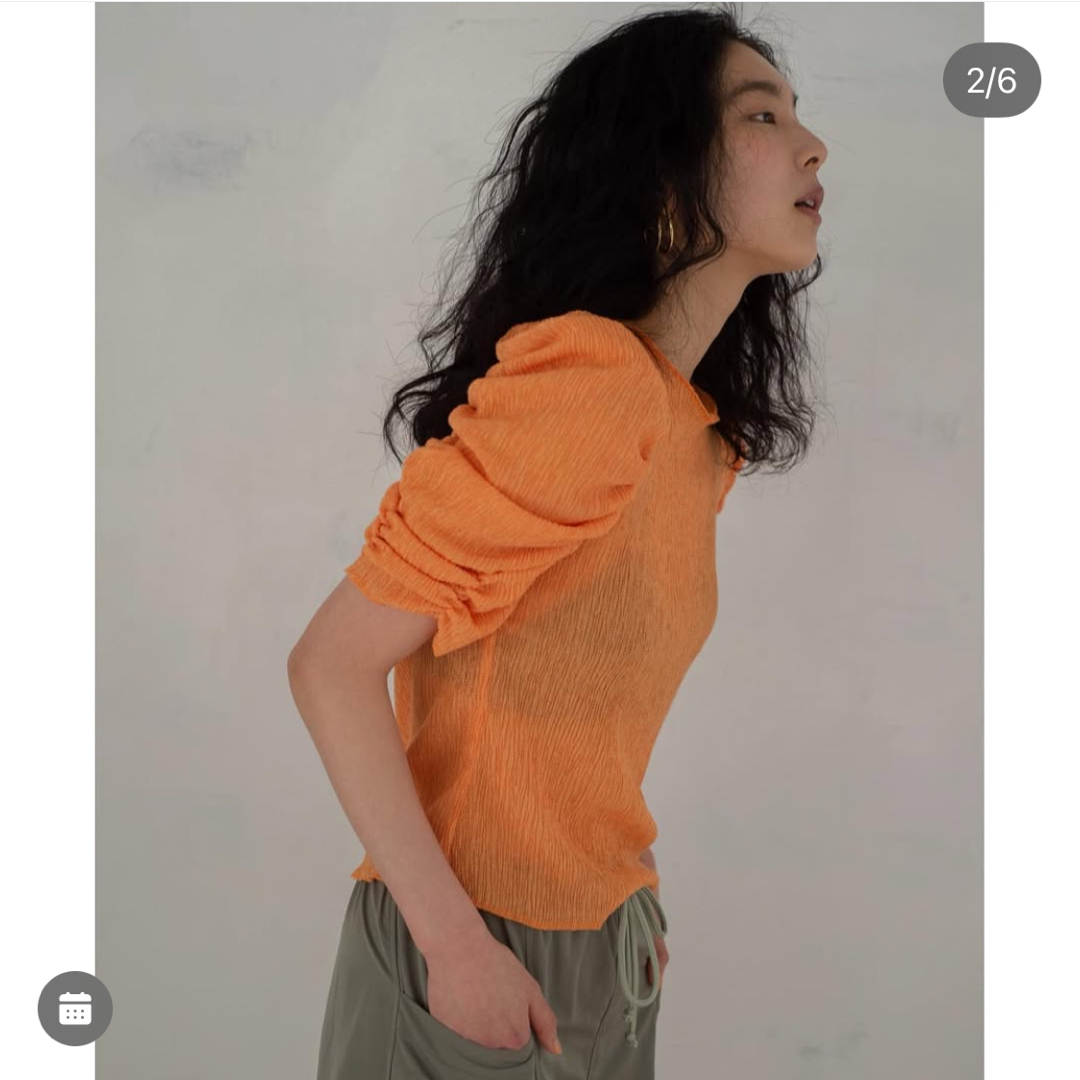Open the orange top photo
This screenshot has width=1080, height=1080.
pyautogui.click(x=540, y=540)
